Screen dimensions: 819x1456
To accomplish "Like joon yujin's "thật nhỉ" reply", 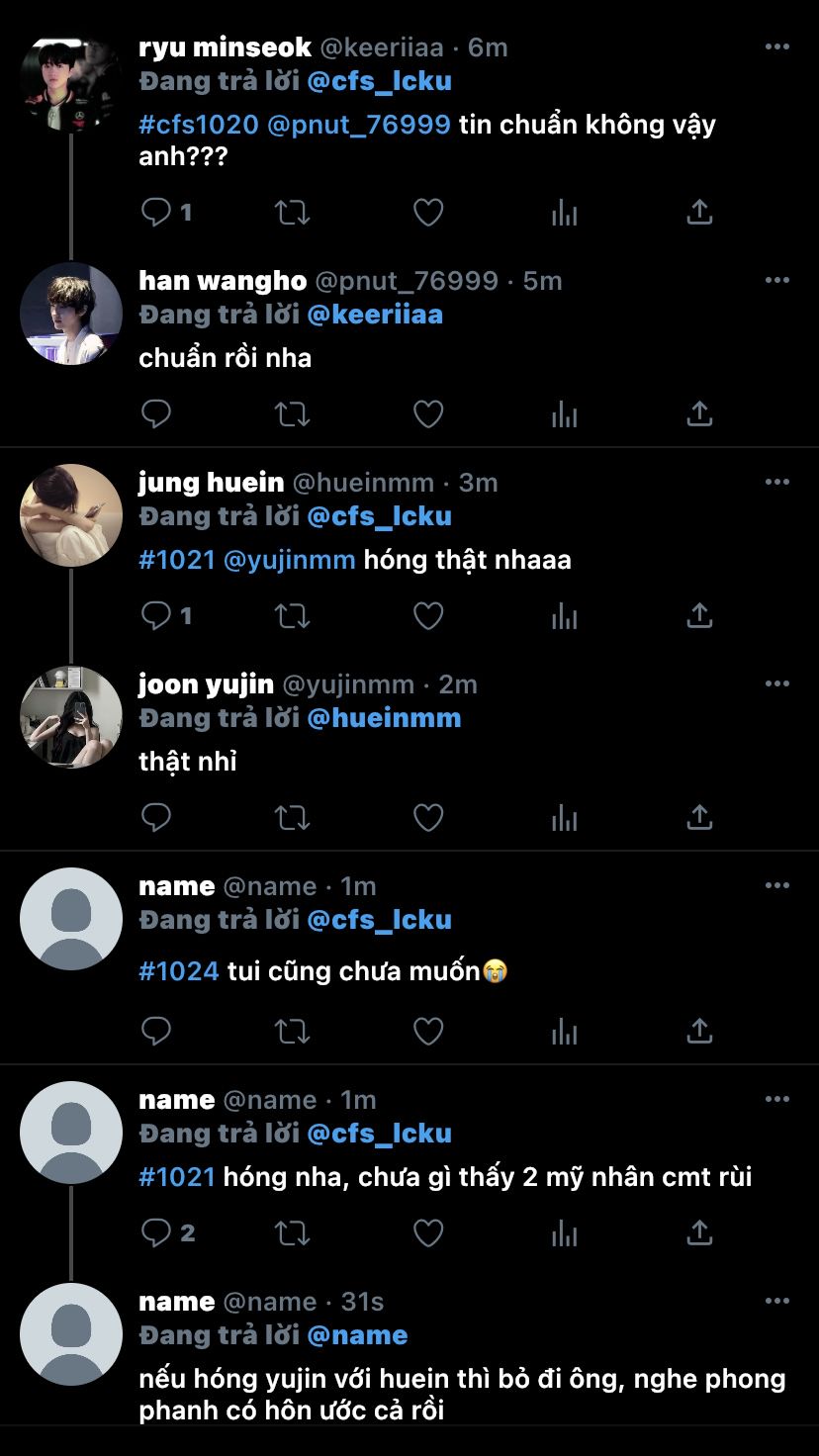I will coord(427,817).
